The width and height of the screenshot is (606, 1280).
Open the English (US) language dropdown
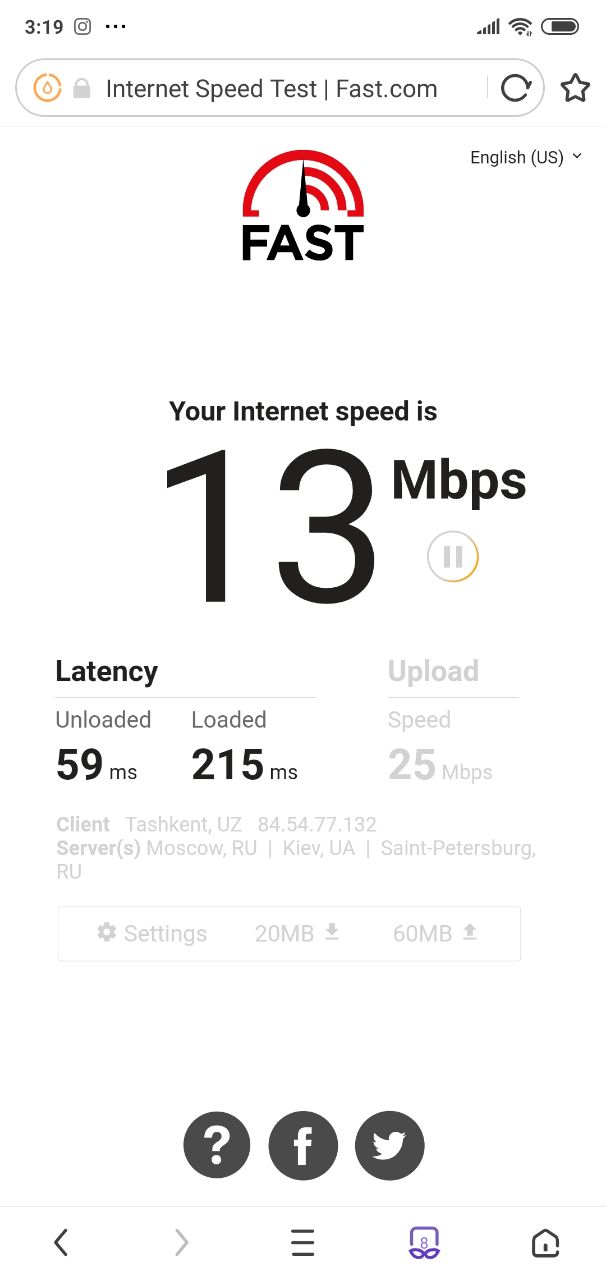coord(526,157)
